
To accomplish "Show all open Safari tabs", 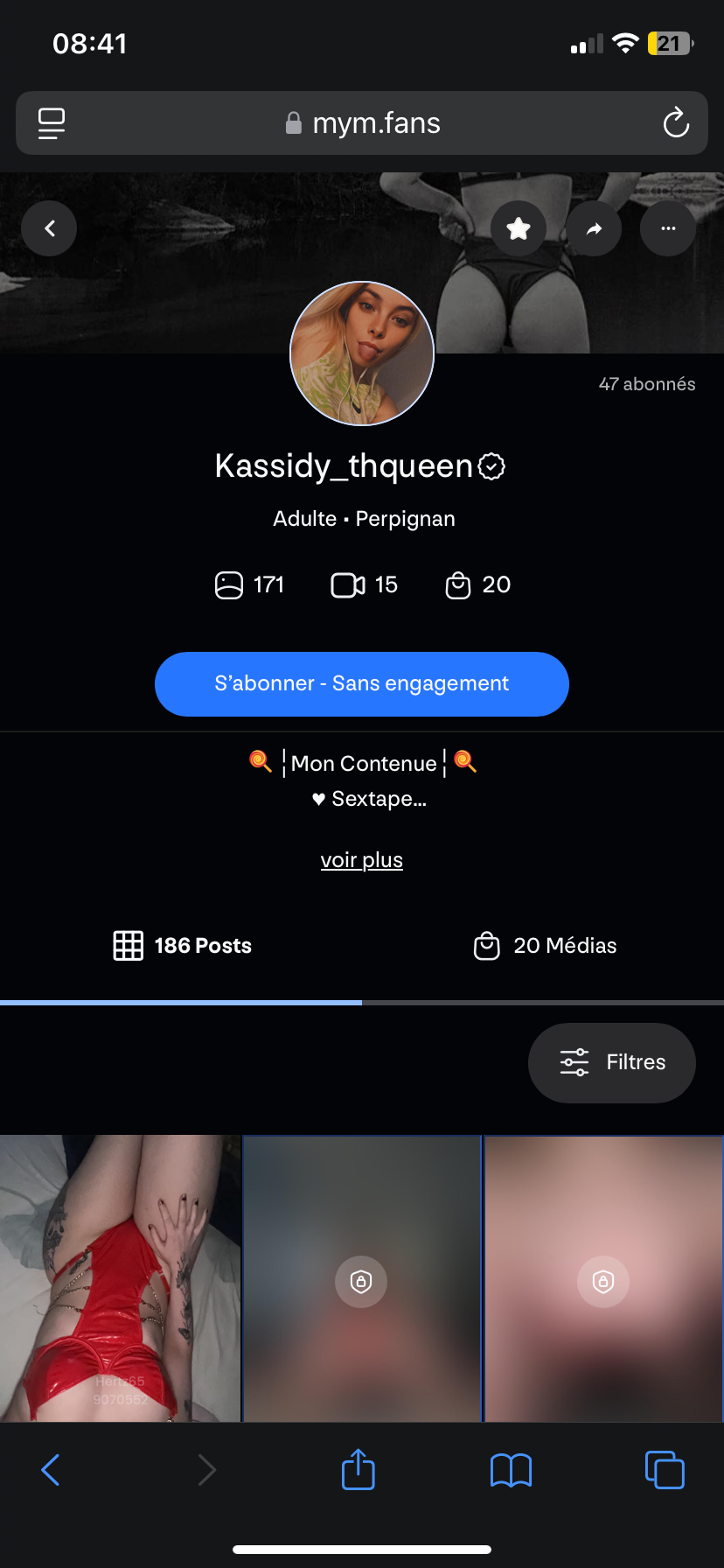I will click(x=665, y=1470).
